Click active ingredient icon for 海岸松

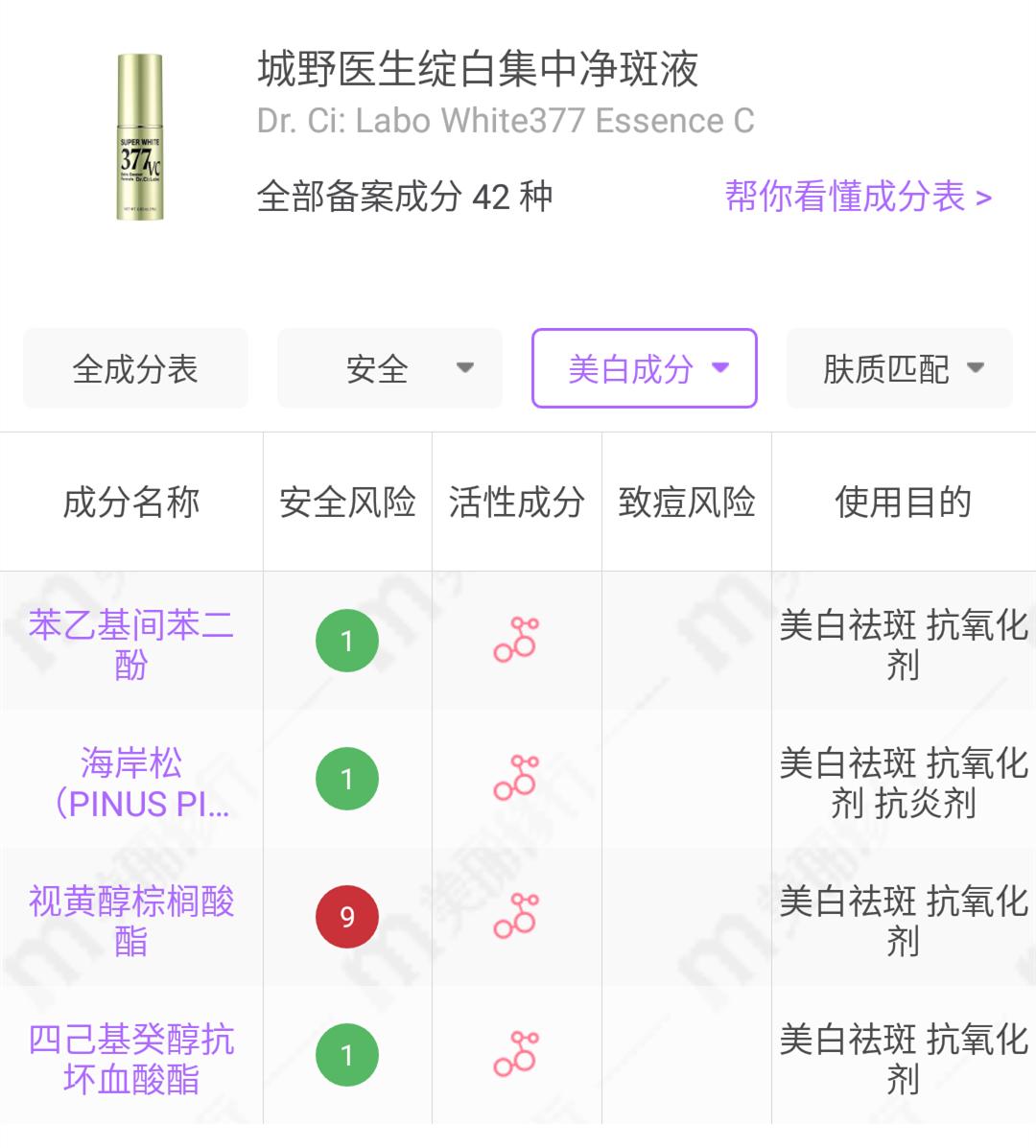tap(516, 779)
